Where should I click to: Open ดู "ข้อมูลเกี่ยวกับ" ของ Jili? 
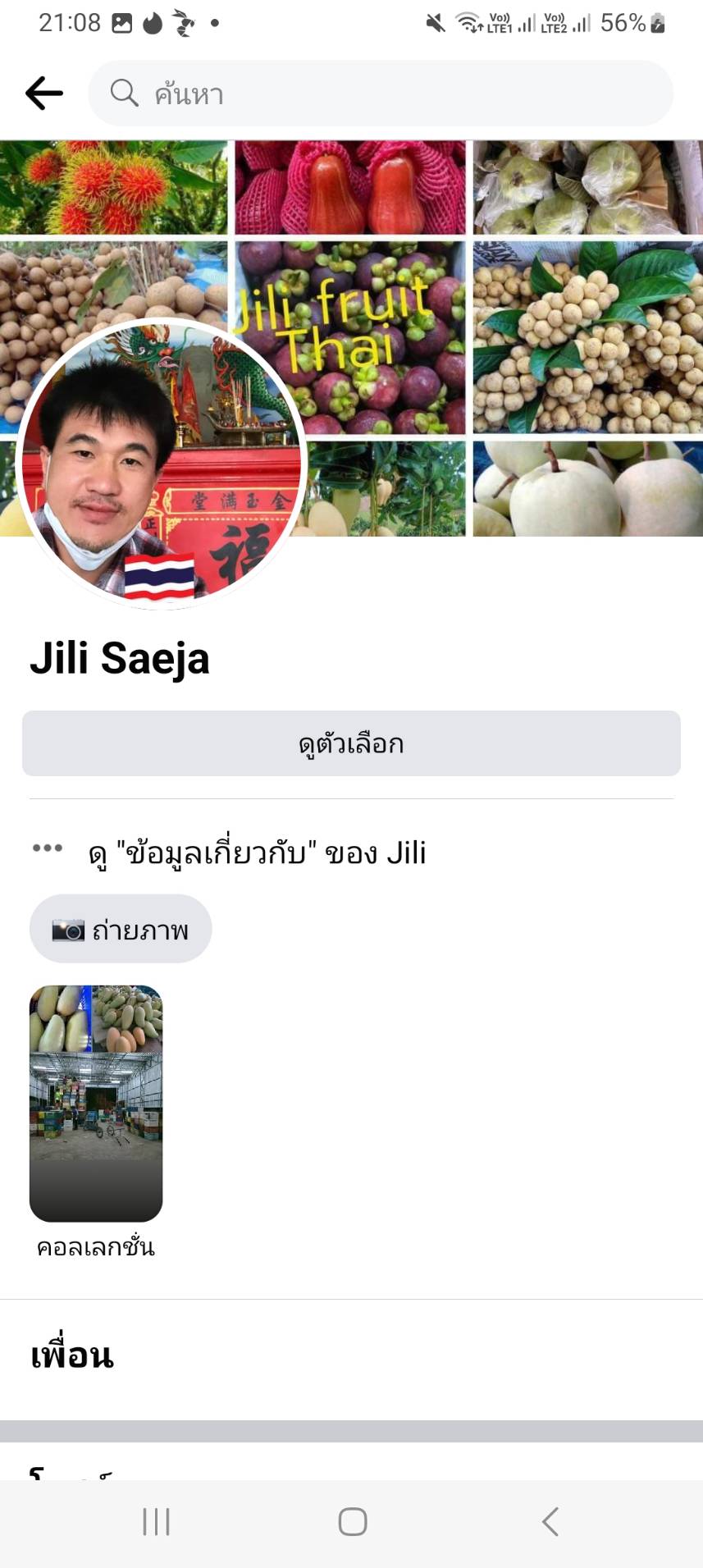tap(256, 853)
